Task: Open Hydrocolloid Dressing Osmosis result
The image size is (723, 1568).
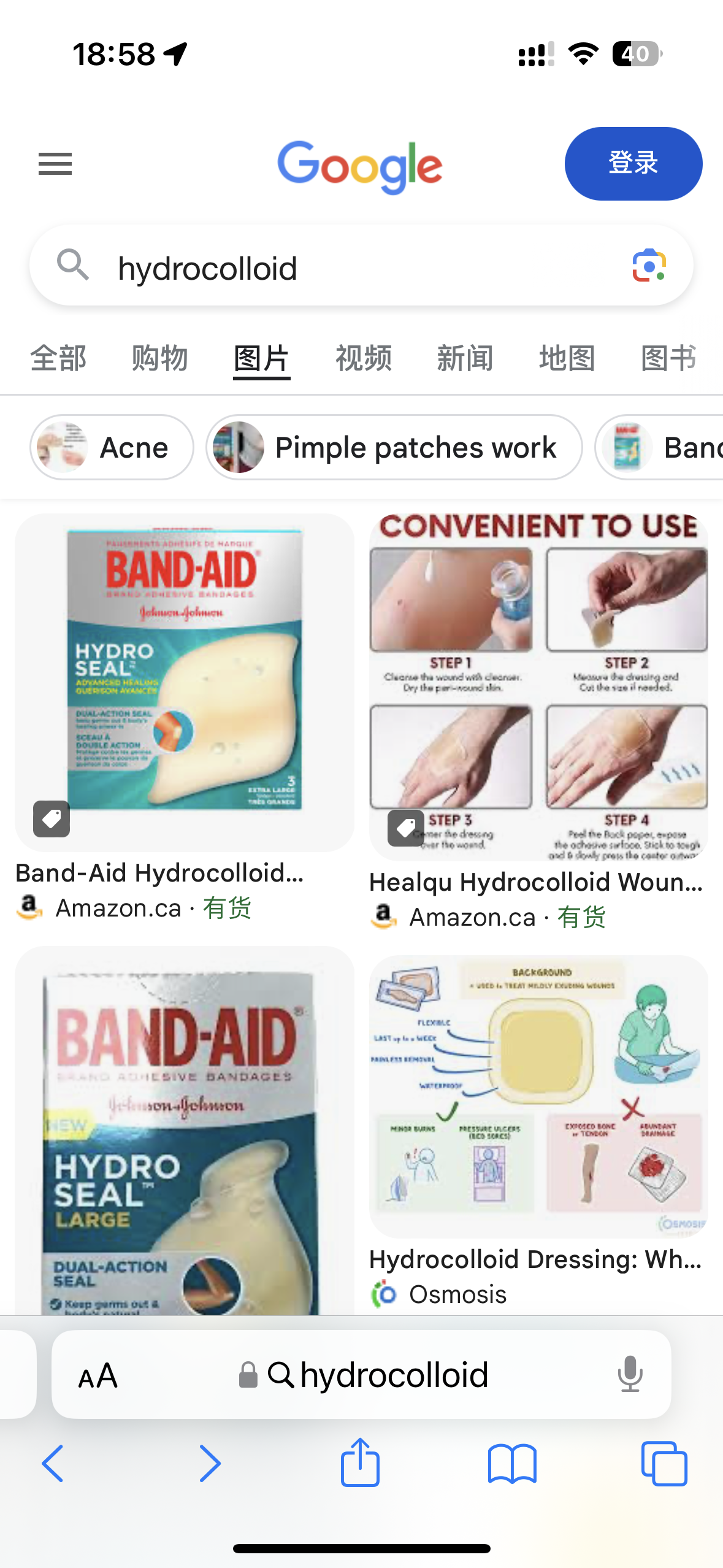Action: pos(538,1132)
